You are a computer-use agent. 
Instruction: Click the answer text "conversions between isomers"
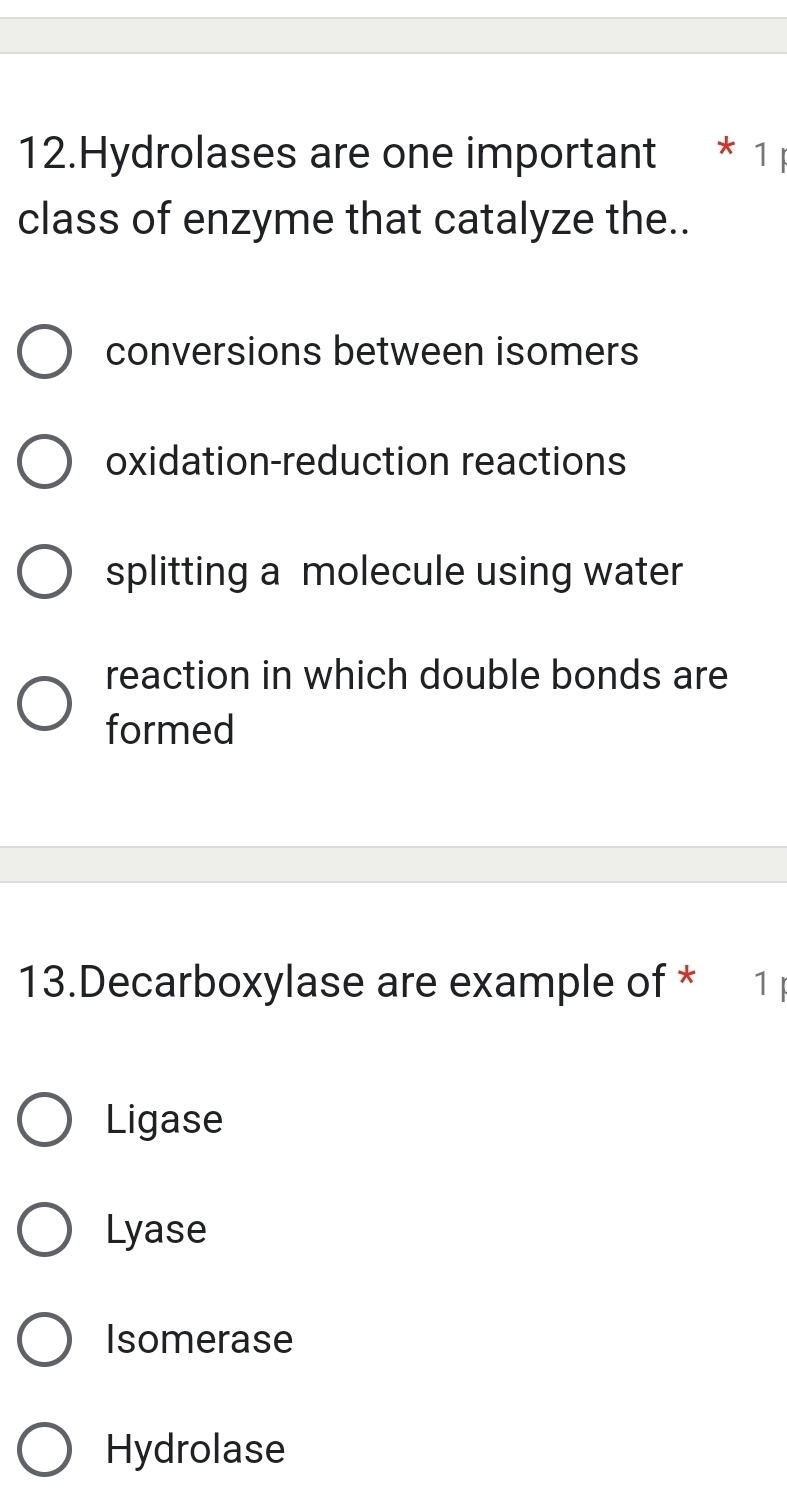[x=371, y=351]
